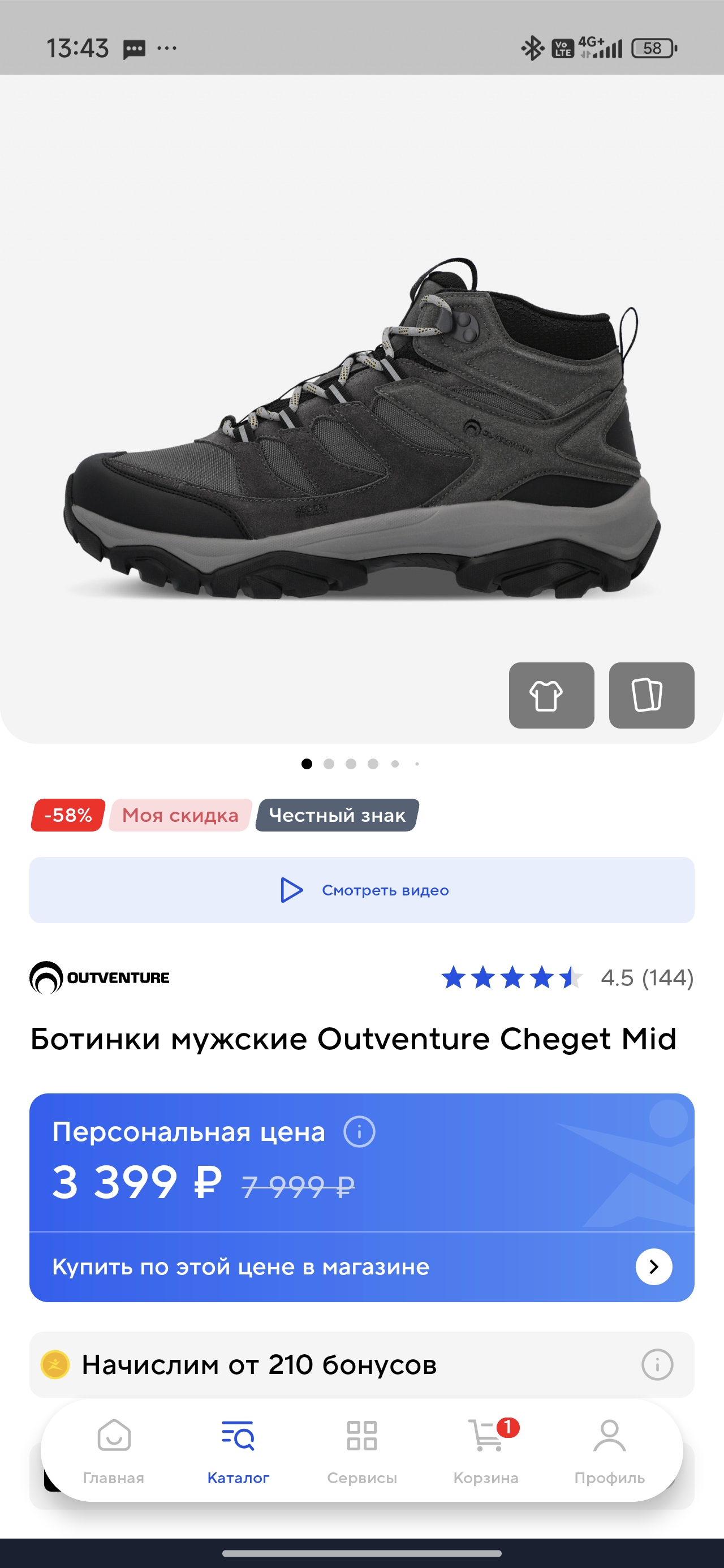The width and height of the screenshot is (724, 1568).
Task: Open the Честный знак badge
Action: pyautogui.click(x=337, y=815)
